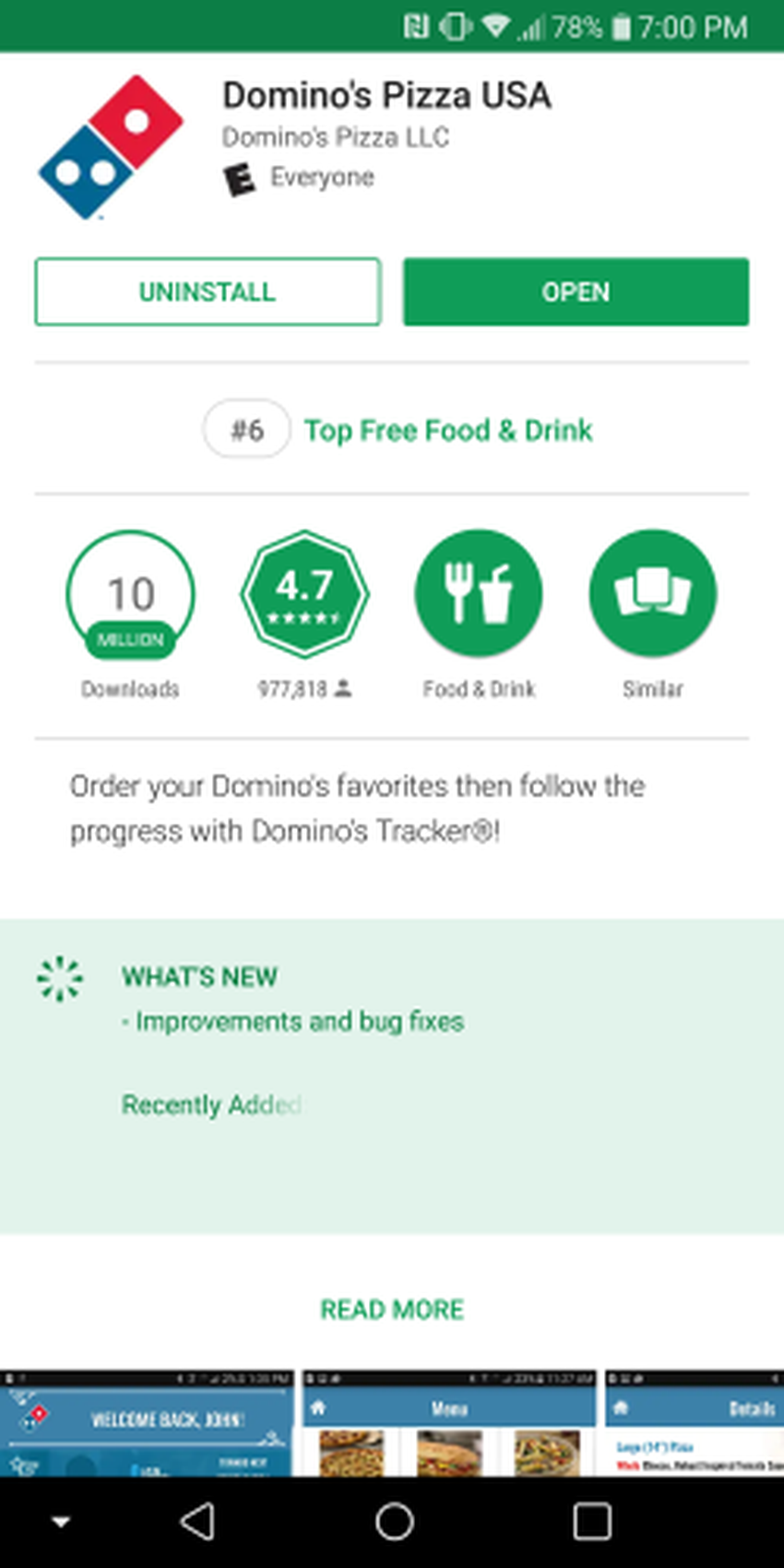Return to the home screen
The height and width of the screenshot is (1568, 784).
tap(394, 1522)
